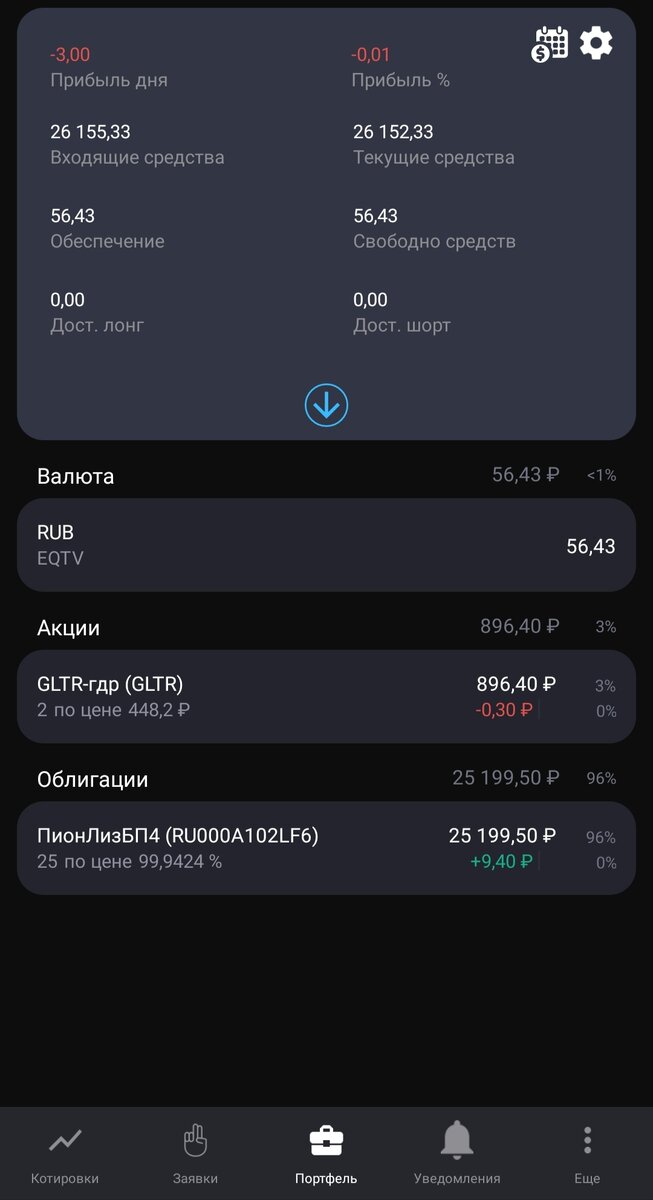This screenshot has width=653, height=1200.
Task: Switch to the Котировки tab
Action: coord(65,1155)
